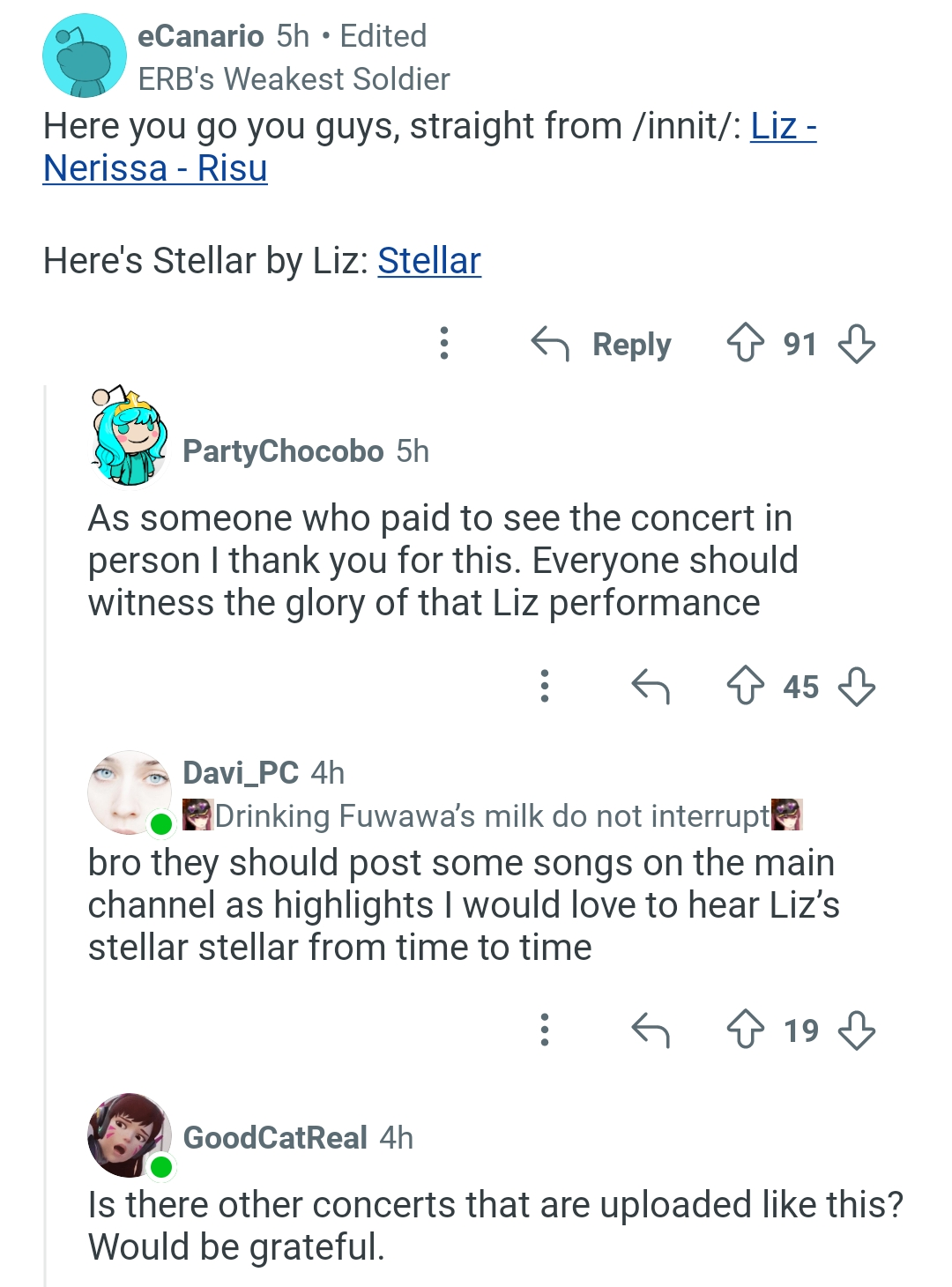The width and height of the screenshot is (952, 1287).
Task: Upvote PartyChocobo's comment
Action: pyautogui.click(x=745, y=686)
